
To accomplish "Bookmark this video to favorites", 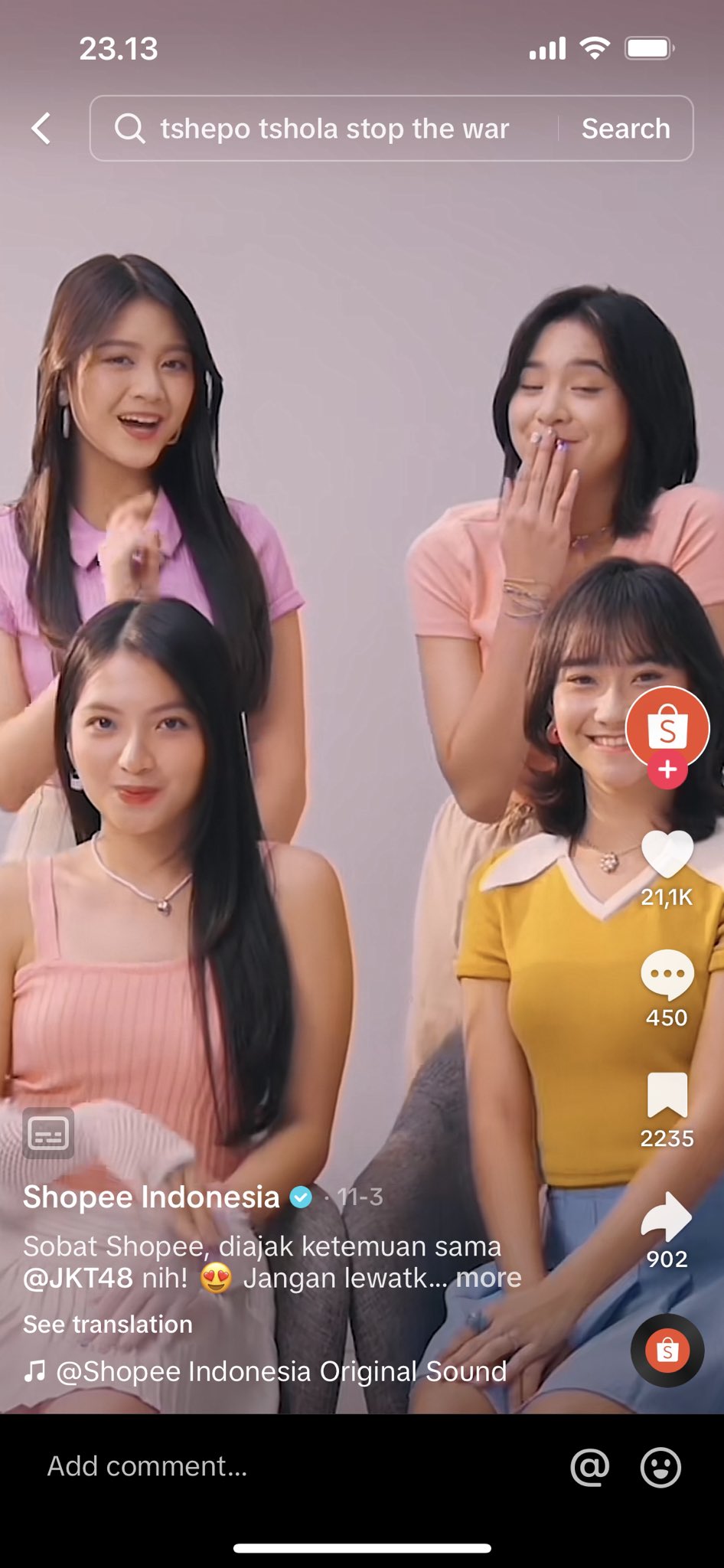I will (x=667, y=1095).
